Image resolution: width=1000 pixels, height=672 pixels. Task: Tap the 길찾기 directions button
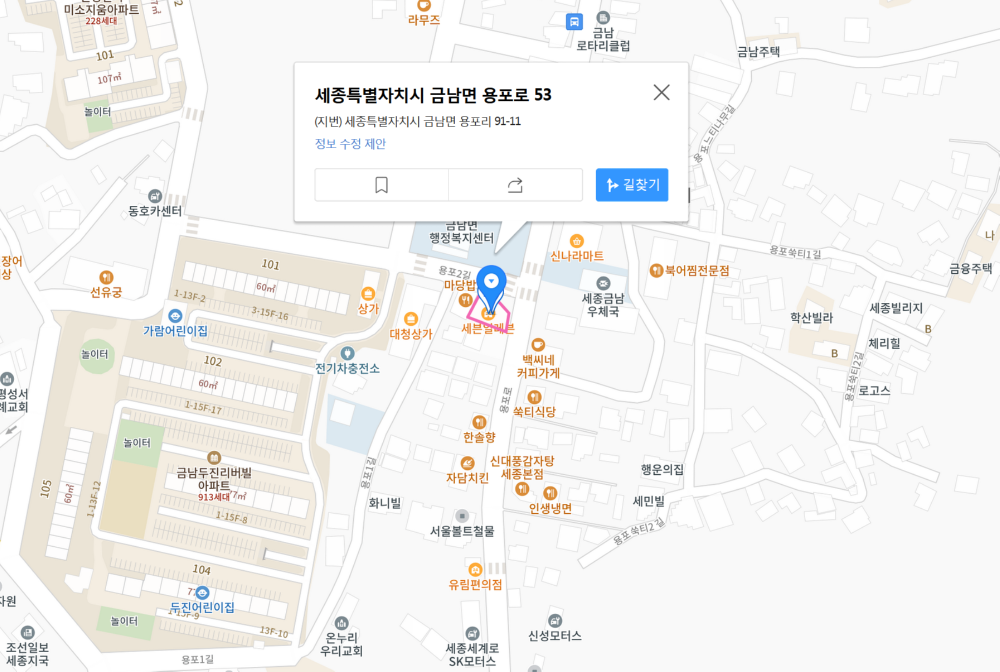click(x=632, y=185)
